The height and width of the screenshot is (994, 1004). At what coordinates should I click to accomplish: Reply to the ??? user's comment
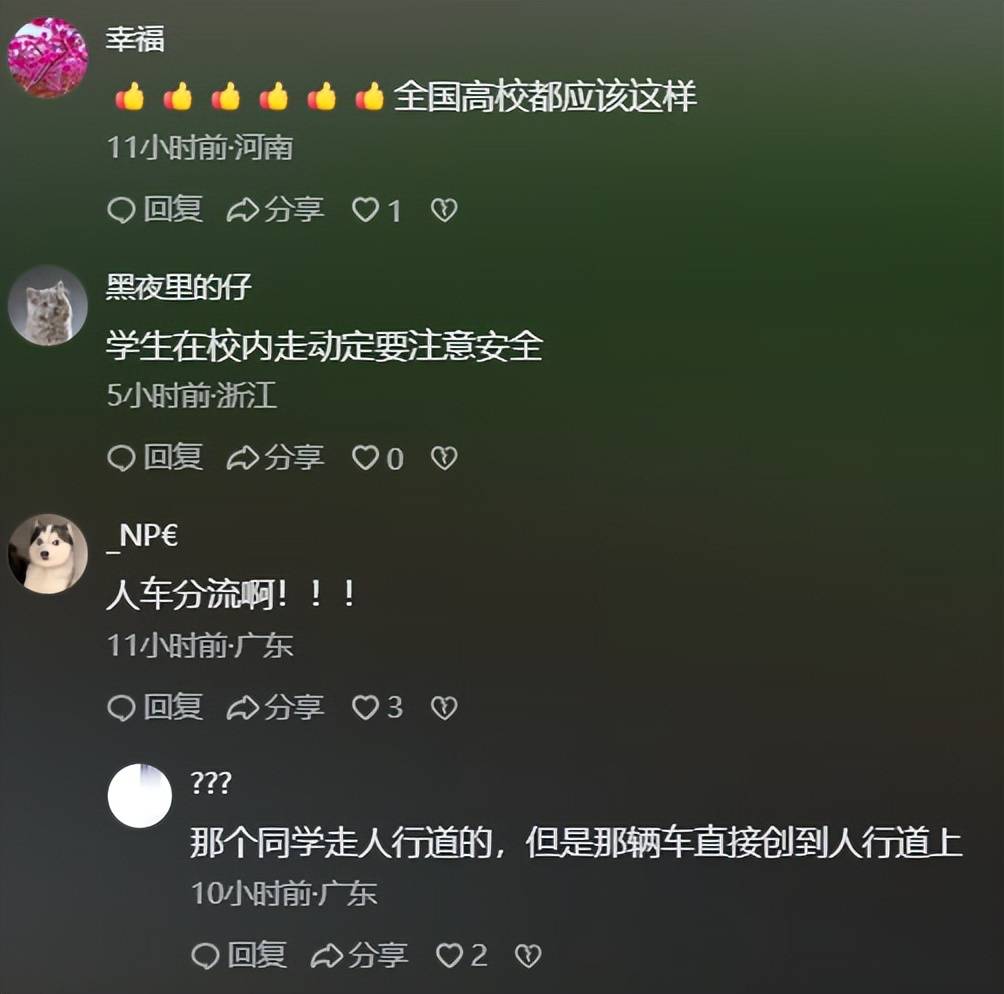(239, 955)
